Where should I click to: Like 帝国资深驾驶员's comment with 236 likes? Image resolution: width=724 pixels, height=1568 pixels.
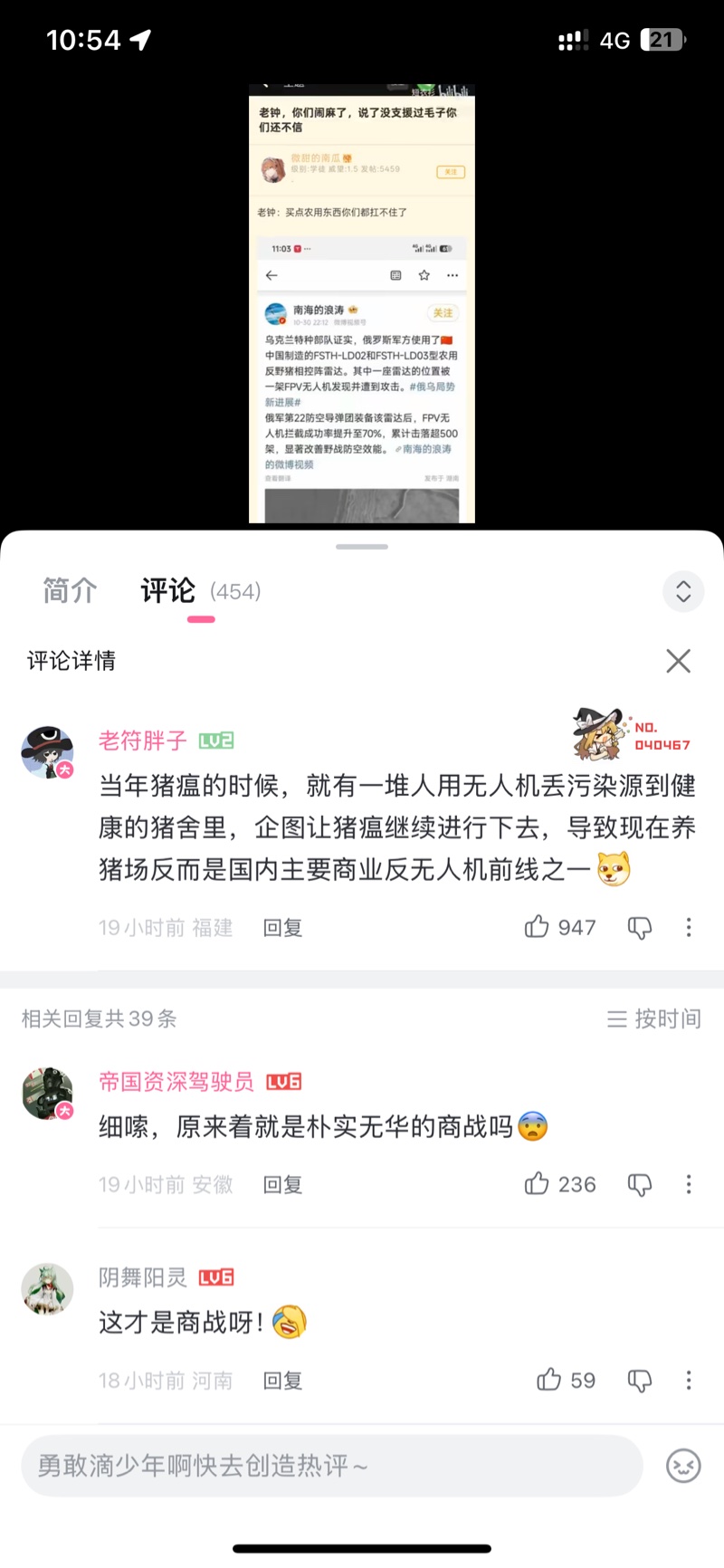(x=538, y=1184)
